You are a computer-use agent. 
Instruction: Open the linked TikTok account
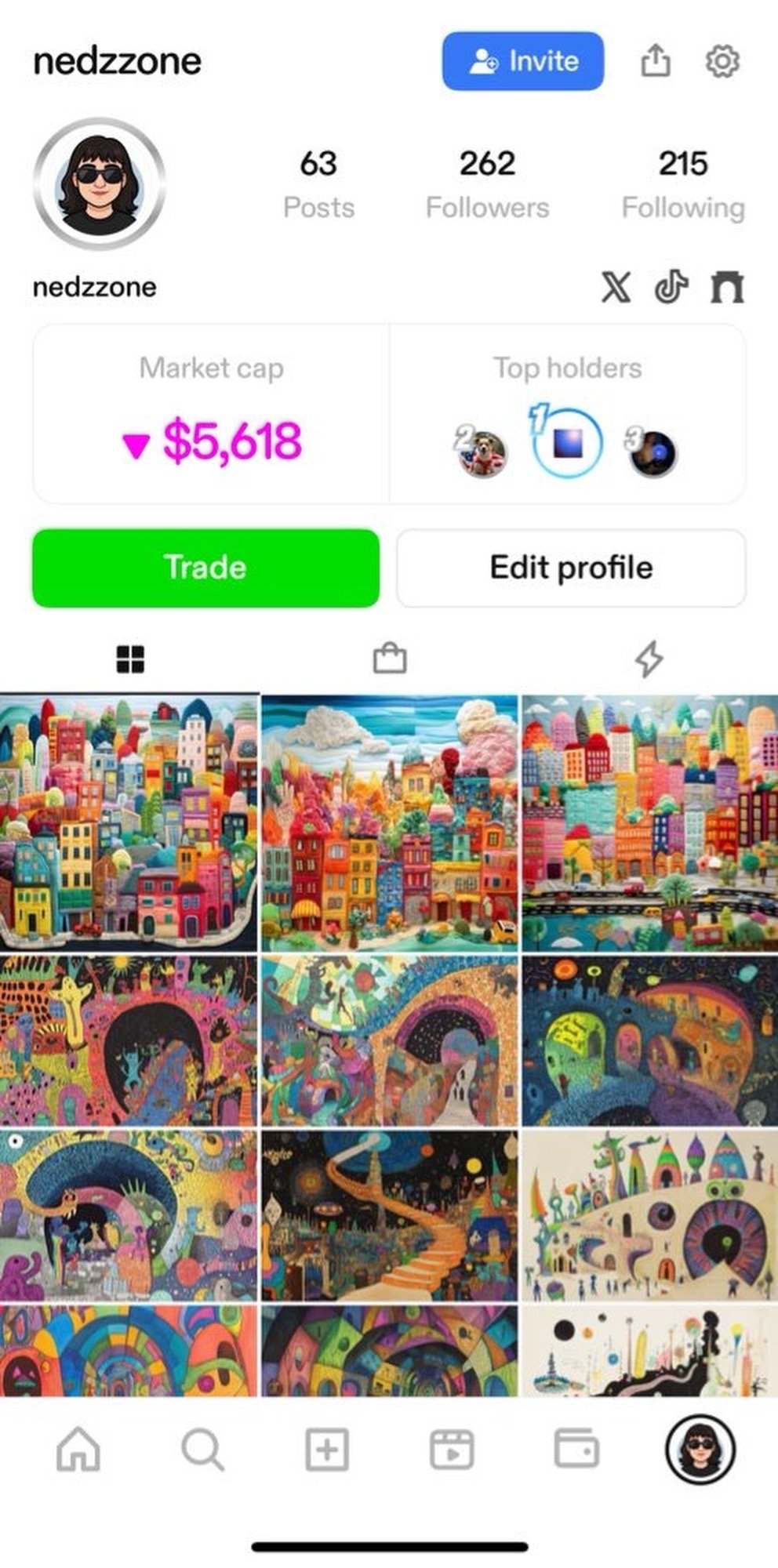(671, 287)
